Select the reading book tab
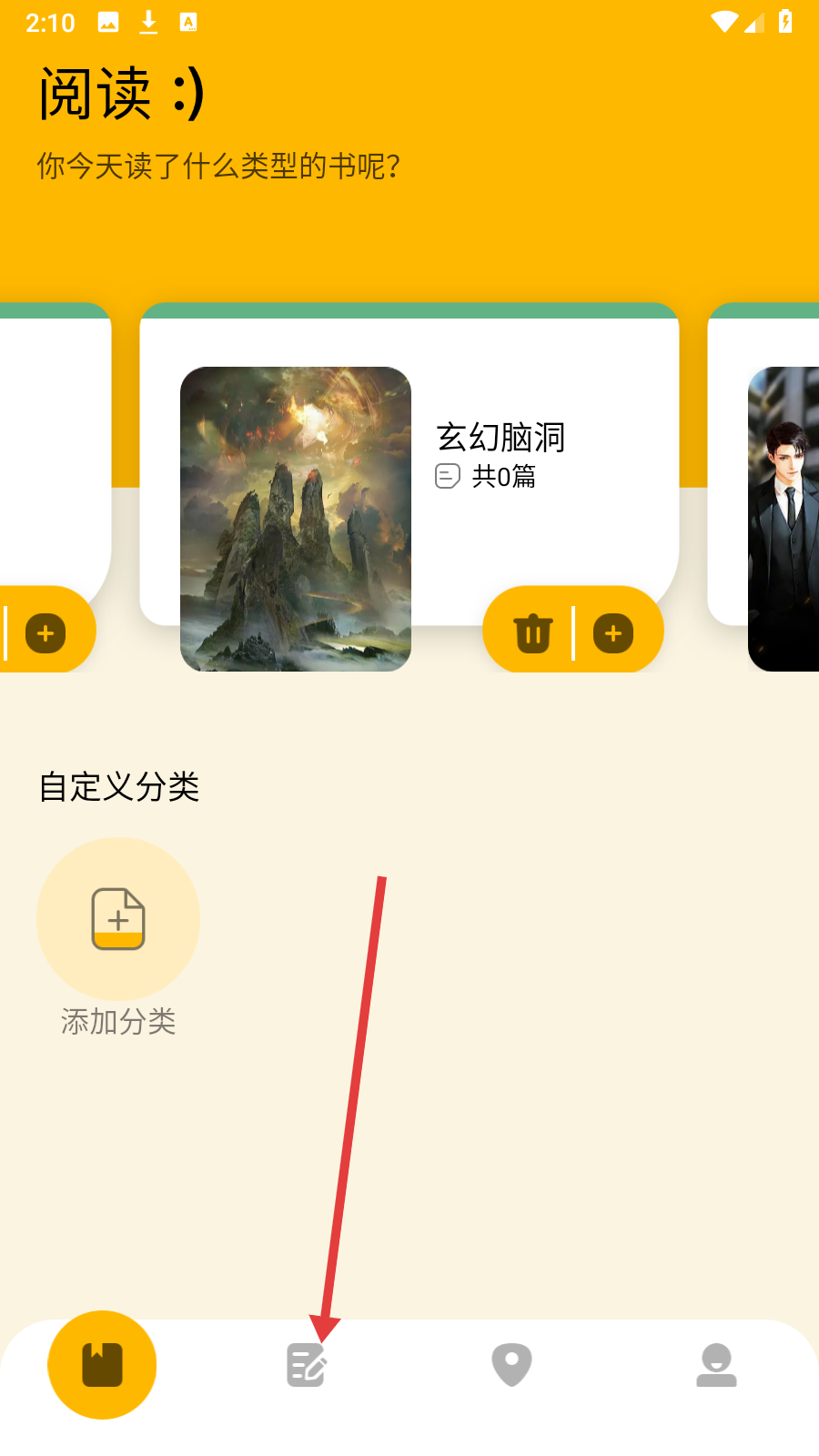Viewport: 819px width, 1456px height. [102, 1365]
